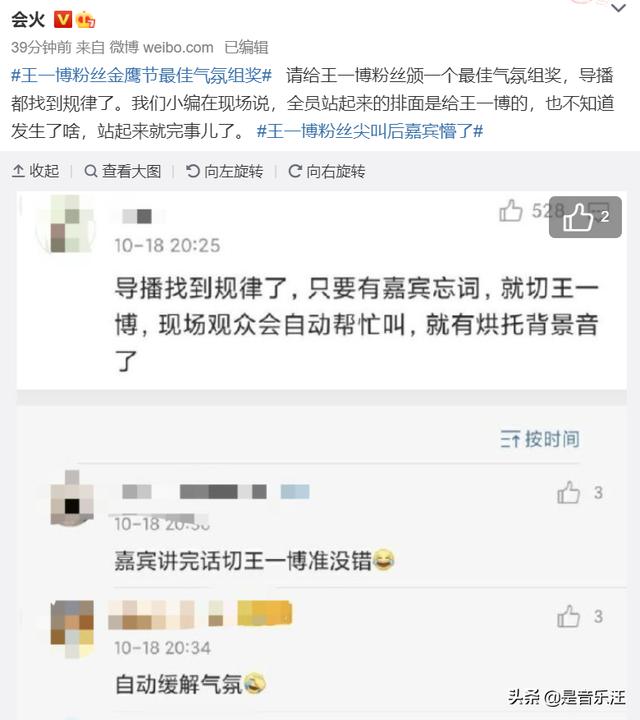
Task: View the large image via 查看大图
Action: click(x=122, y=172)
